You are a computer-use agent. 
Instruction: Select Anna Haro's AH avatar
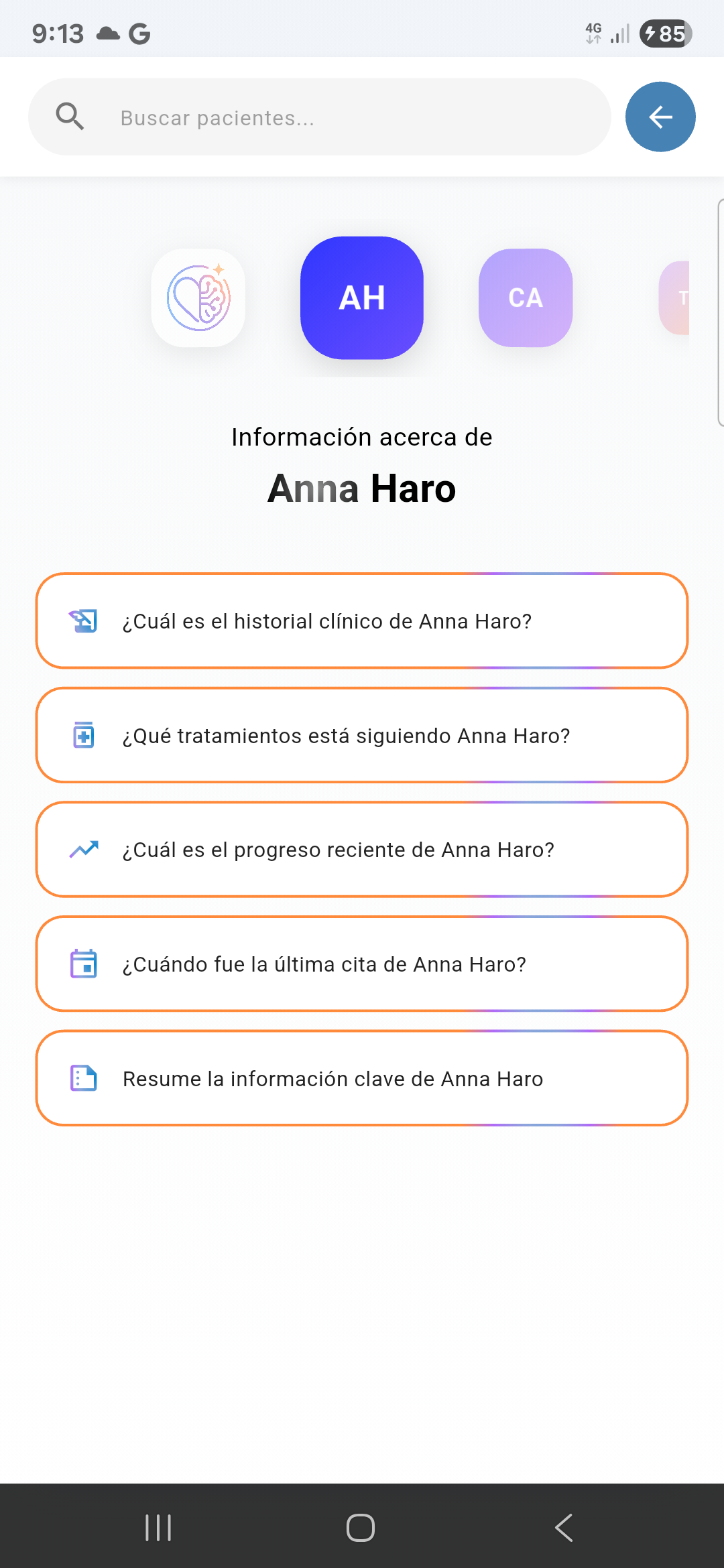[362, 298]
